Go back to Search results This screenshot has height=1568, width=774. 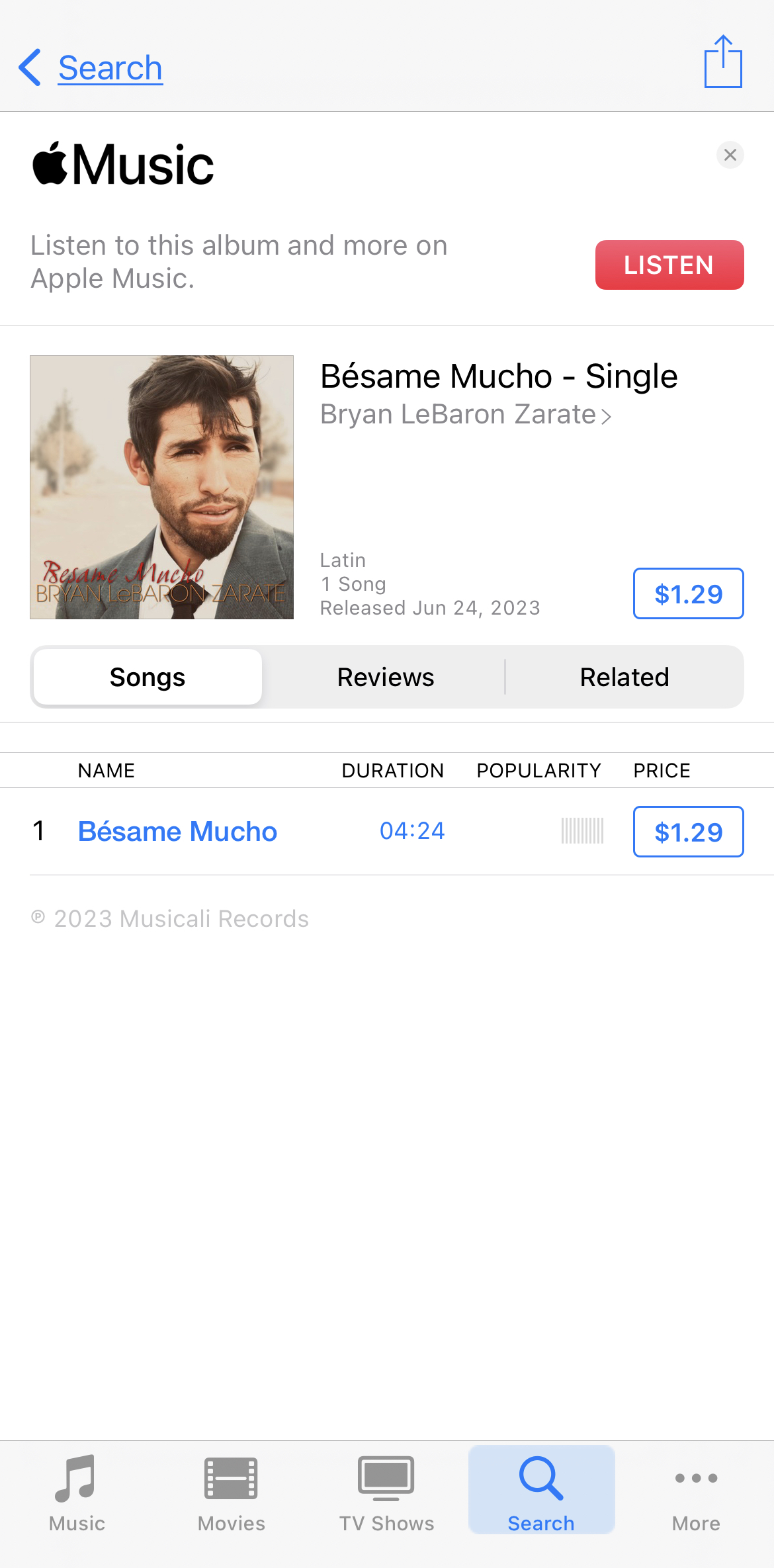point(91,67)
